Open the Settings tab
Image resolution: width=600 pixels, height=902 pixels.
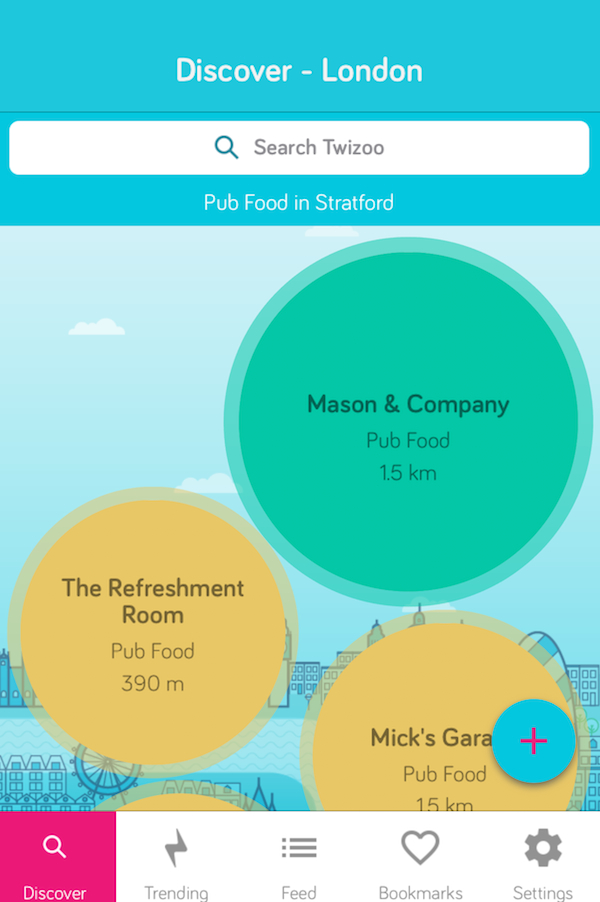(x=542, y=858)
